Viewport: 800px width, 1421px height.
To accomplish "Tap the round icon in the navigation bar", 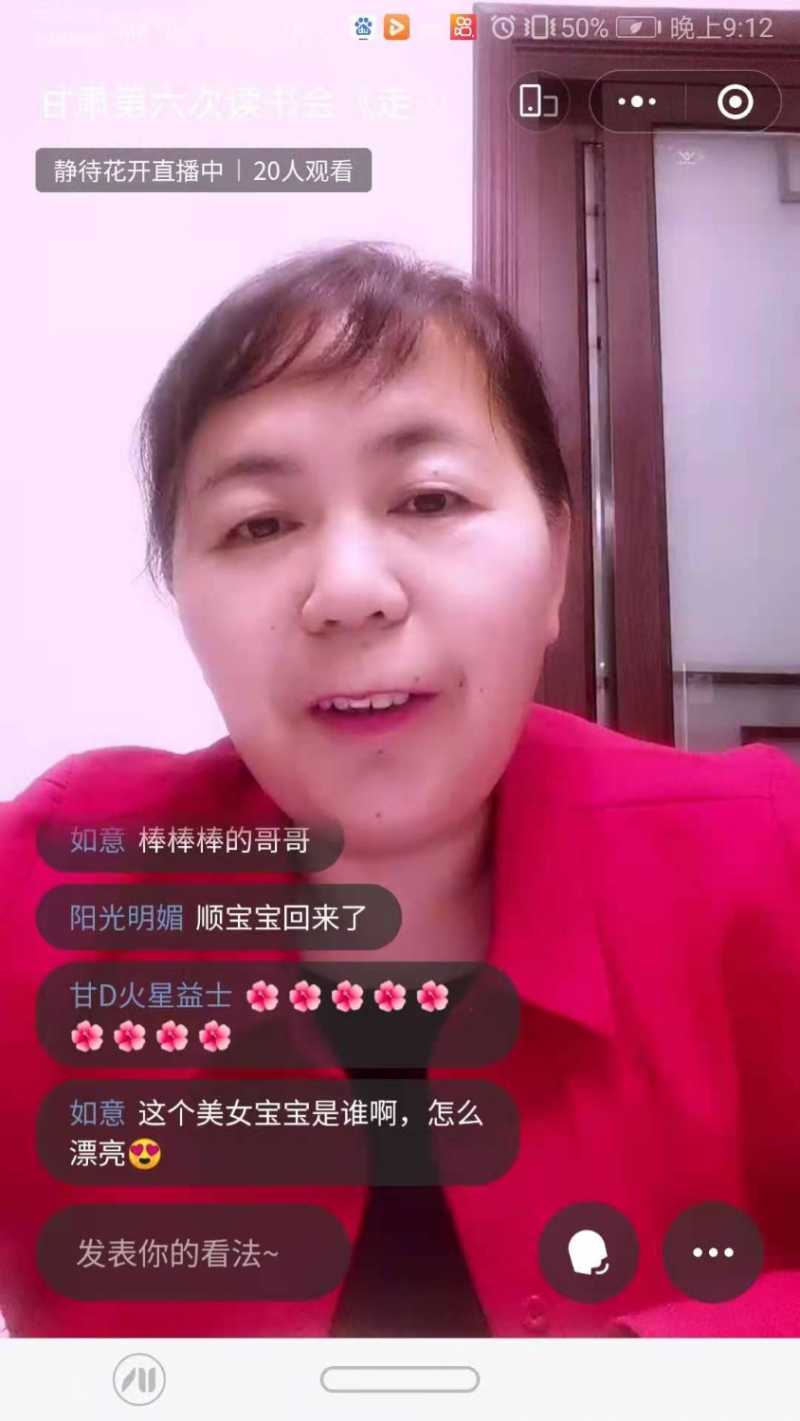I will coord(139,1379).
